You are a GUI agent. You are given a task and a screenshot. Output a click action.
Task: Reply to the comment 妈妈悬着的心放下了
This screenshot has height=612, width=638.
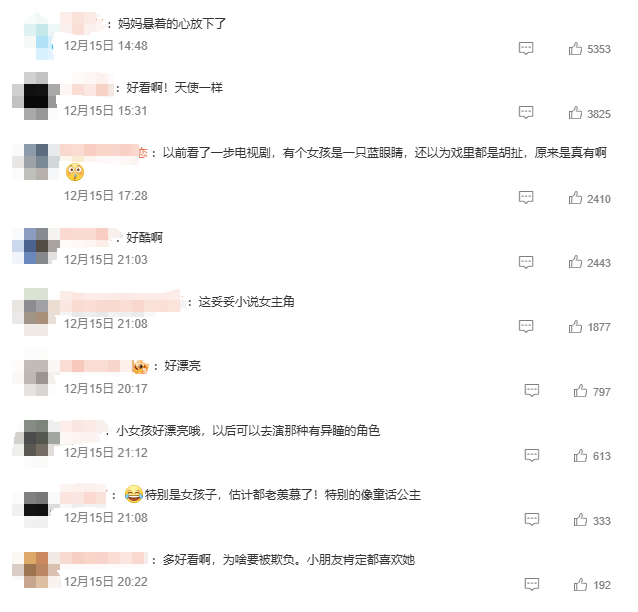(526, 48)
